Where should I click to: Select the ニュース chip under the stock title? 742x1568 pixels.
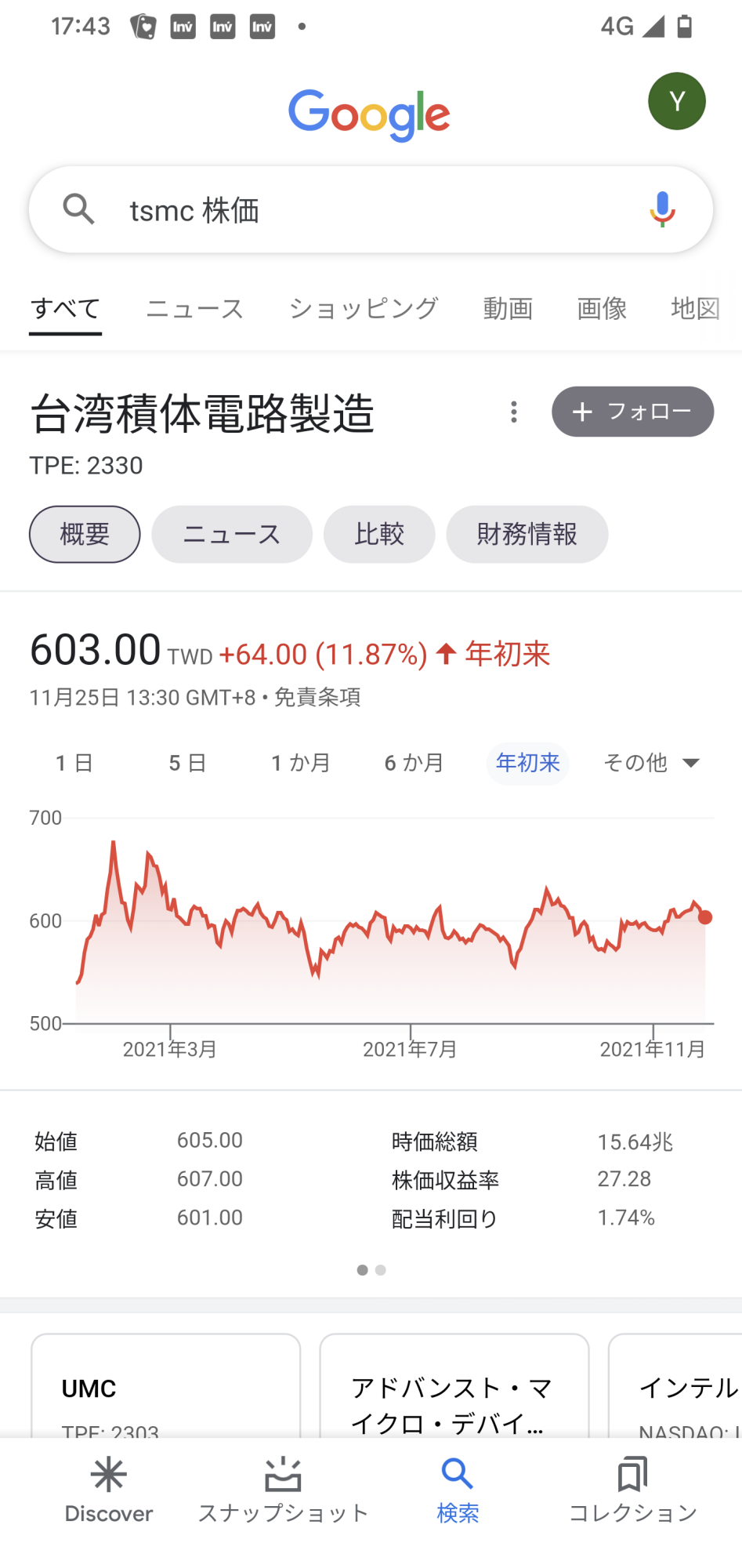coord(232,534)
